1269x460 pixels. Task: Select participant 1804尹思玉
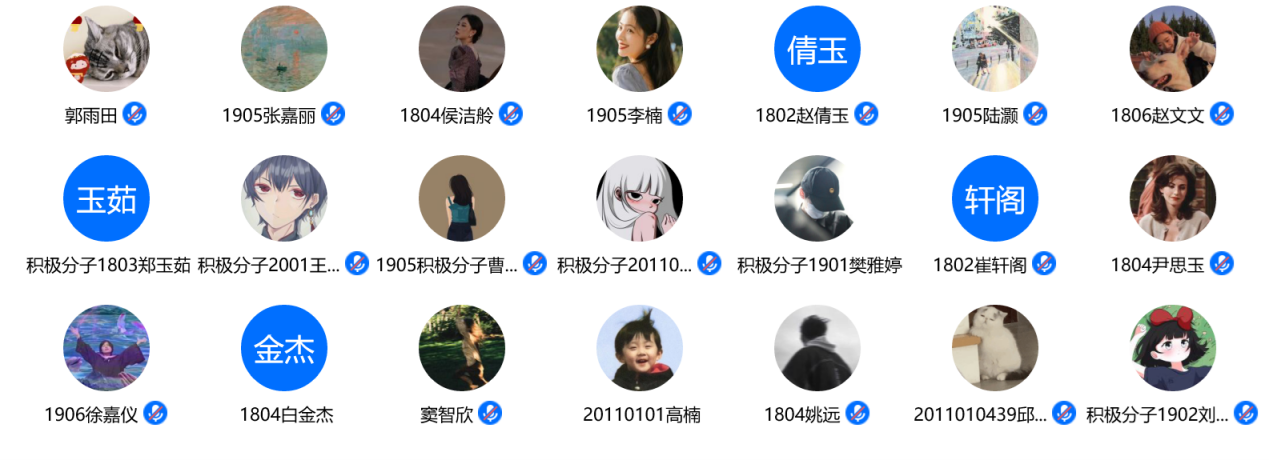[1173, 199]
